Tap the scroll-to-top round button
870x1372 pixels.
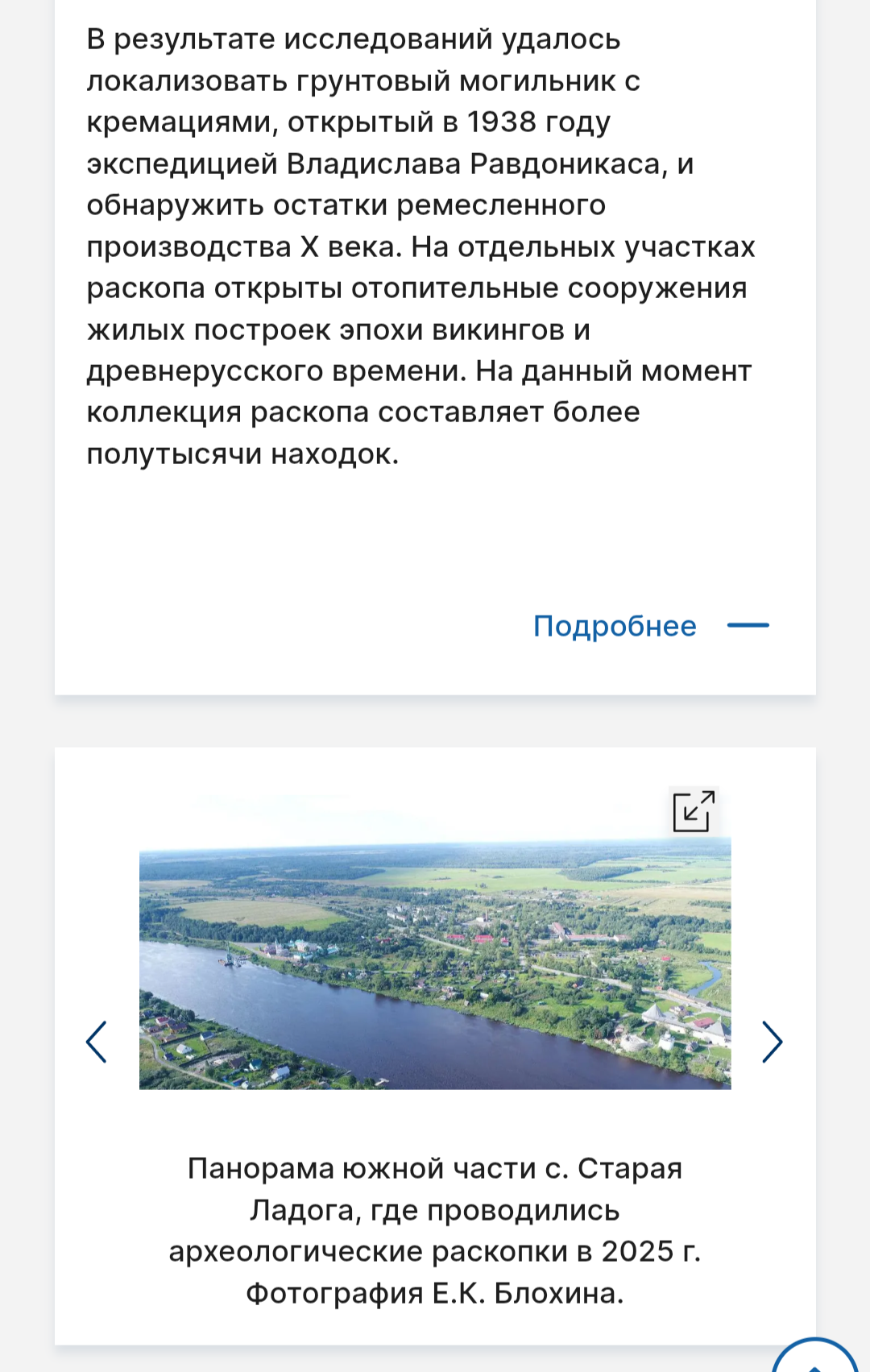click(815, 1357)
